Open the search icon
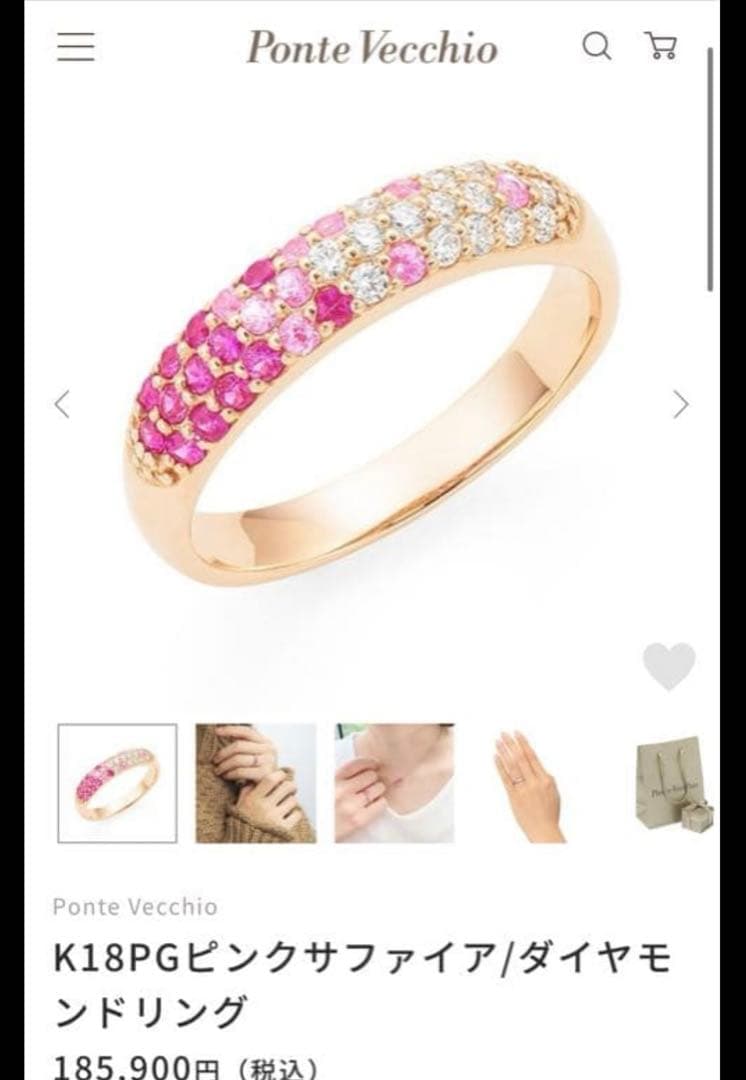Image resolution: width=746 pixels, height=1080 pixels. [597, 46]
